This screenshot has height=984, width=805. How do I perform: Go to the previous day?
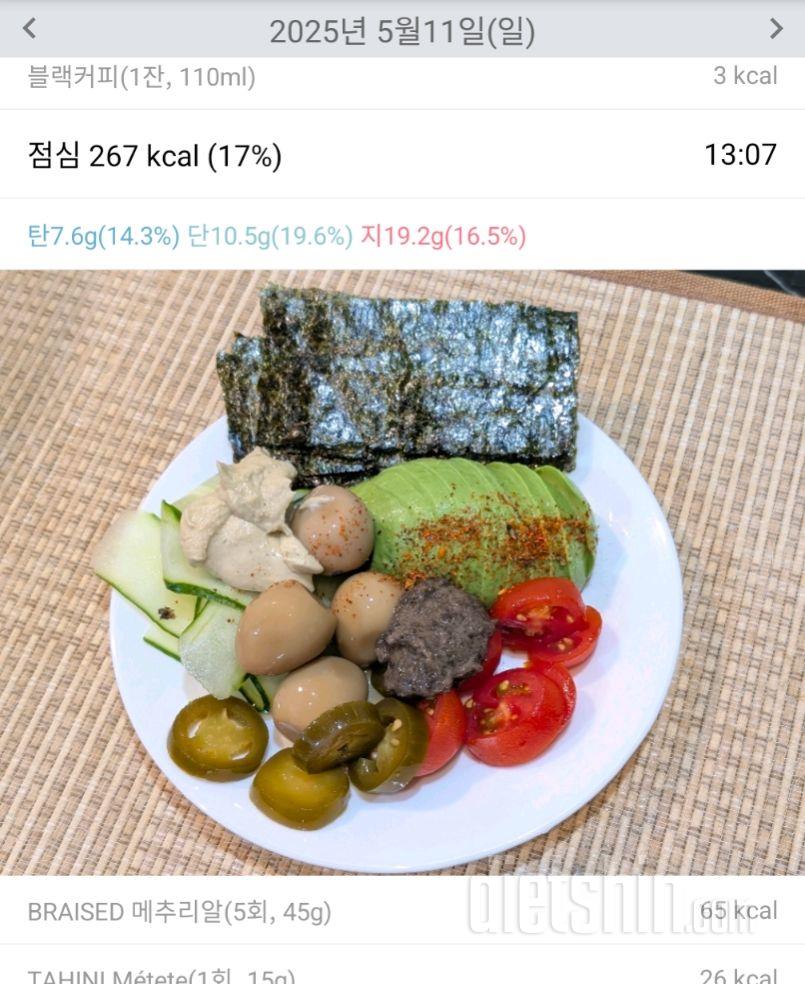click(29, 29)
